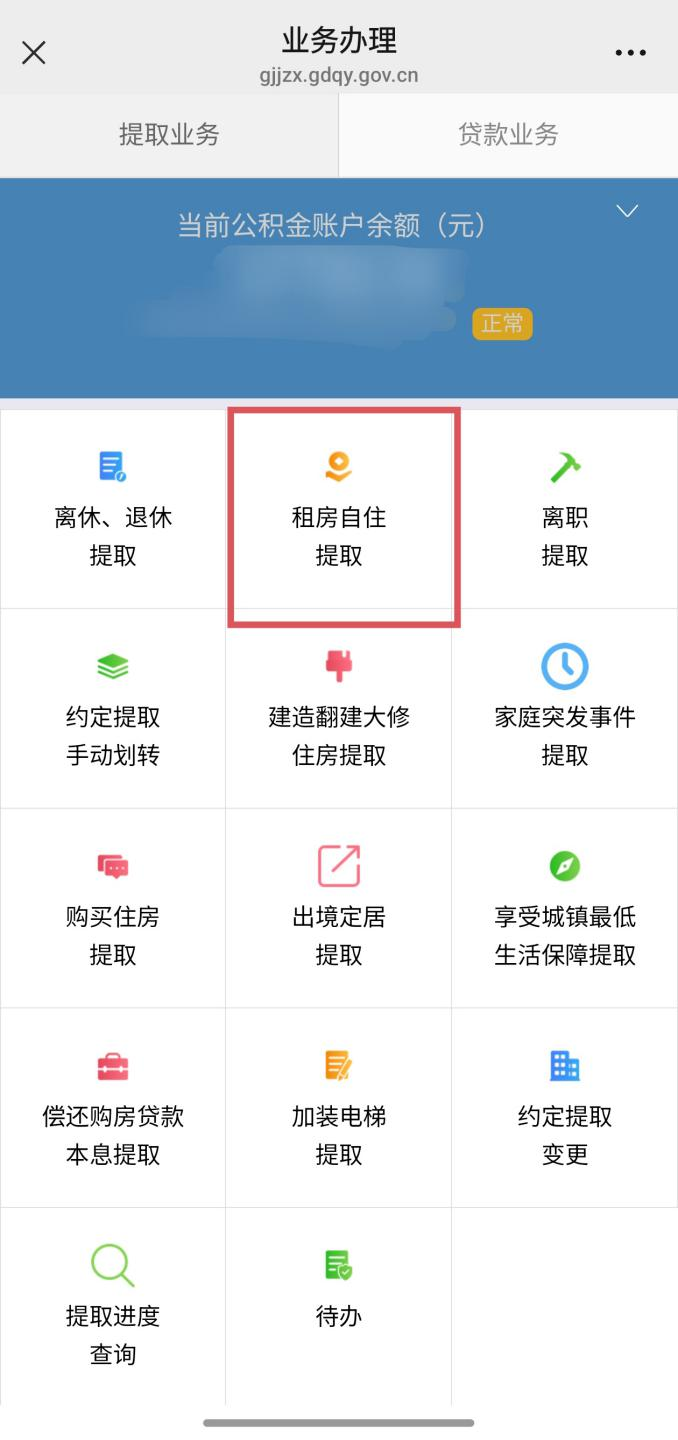Open 购买住房提取

(113, 908)
